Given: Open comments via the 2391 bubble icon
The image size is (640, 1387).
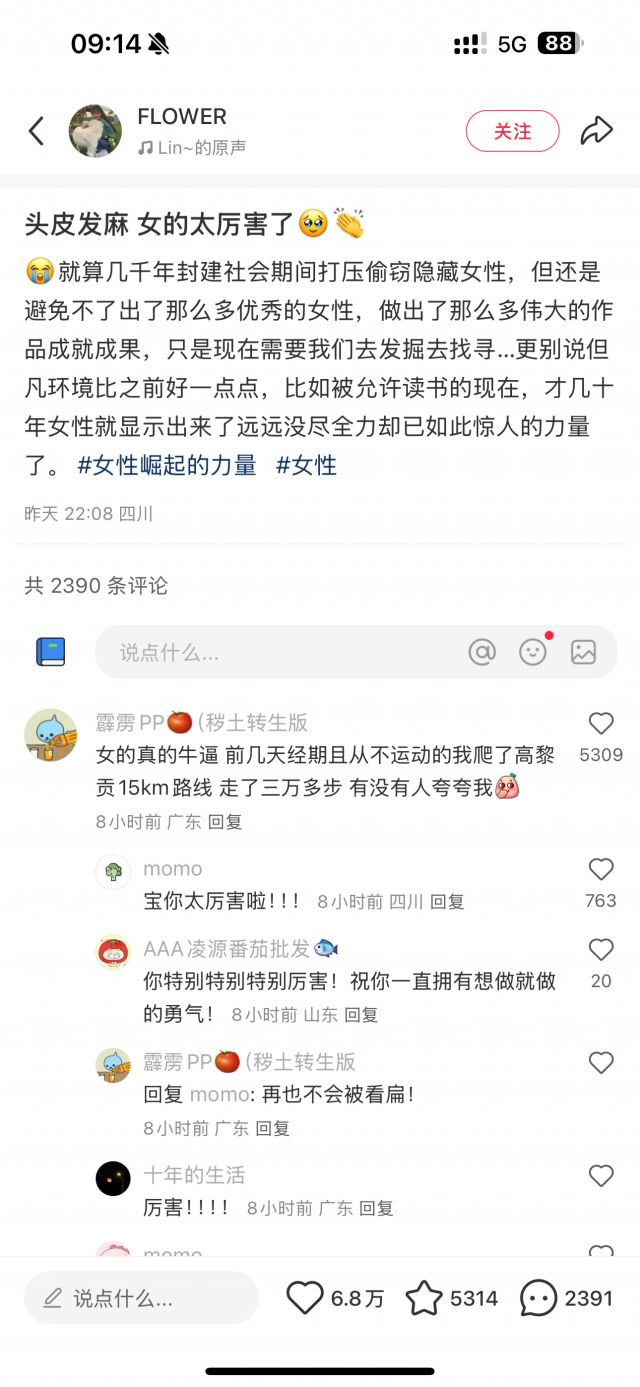Looking at the screenshot, I should point(539,1298).
